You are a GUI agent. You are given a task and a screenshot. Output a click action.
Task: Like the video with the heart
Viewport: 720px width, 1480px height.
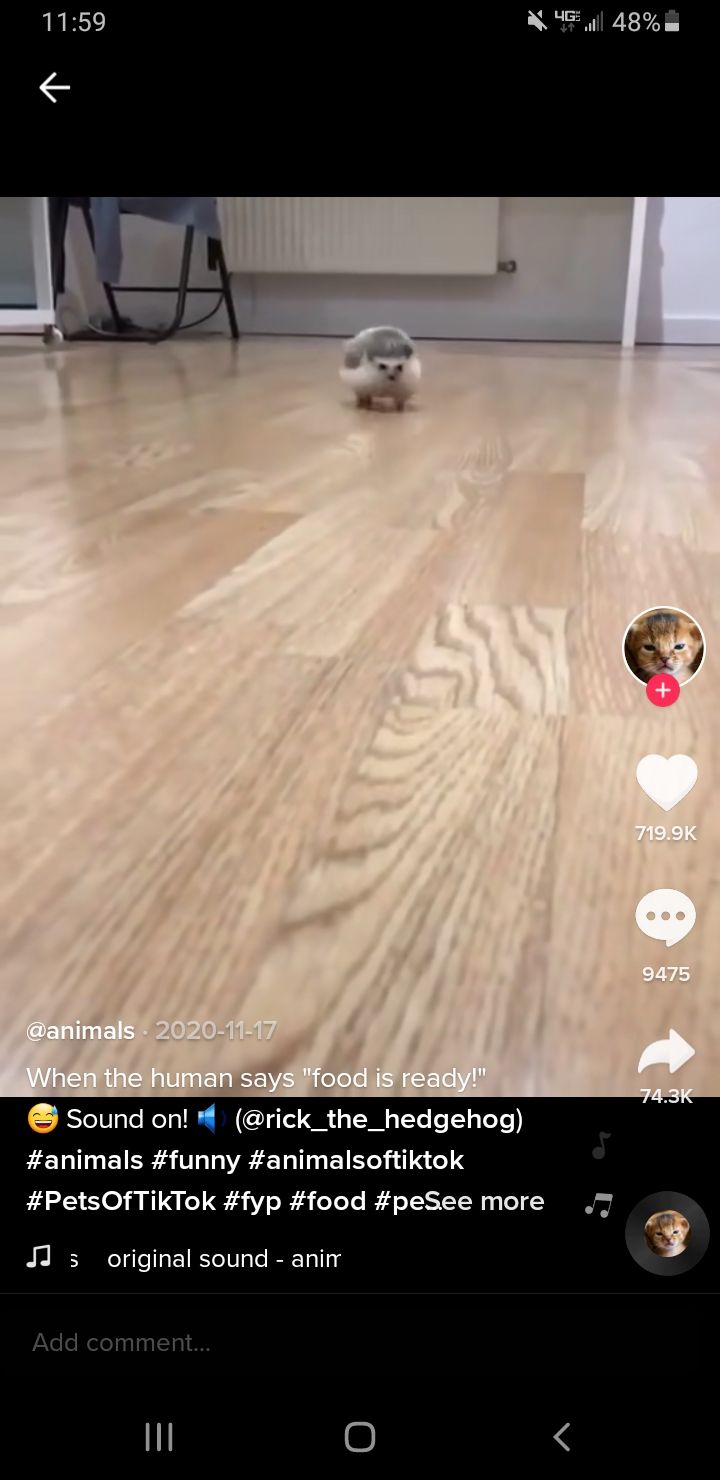[666, 782]
